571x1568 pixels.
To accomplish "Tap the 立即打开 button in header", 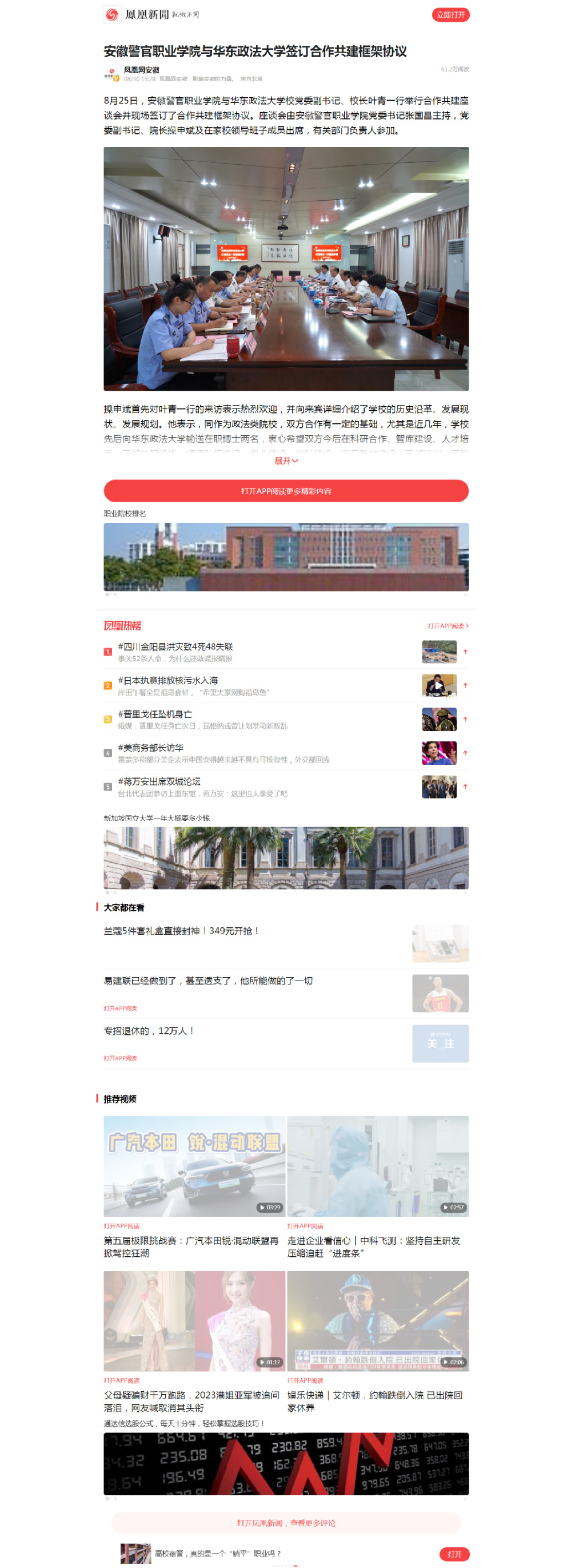I will (x=450, y=15).
